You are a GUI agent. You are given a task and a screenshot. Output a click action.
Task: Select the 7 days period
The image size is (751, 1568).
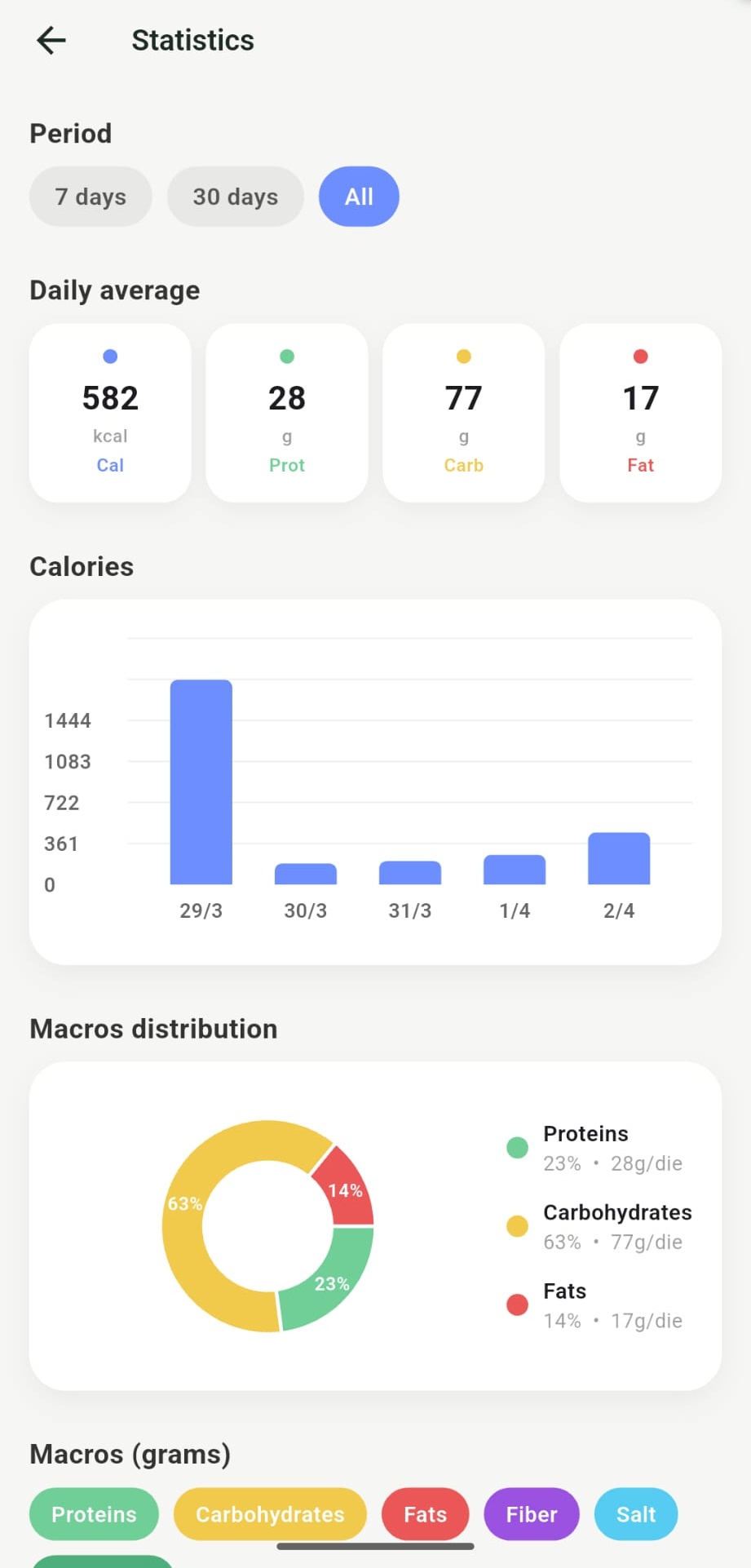pyautogui.click(x=91, y=197)
